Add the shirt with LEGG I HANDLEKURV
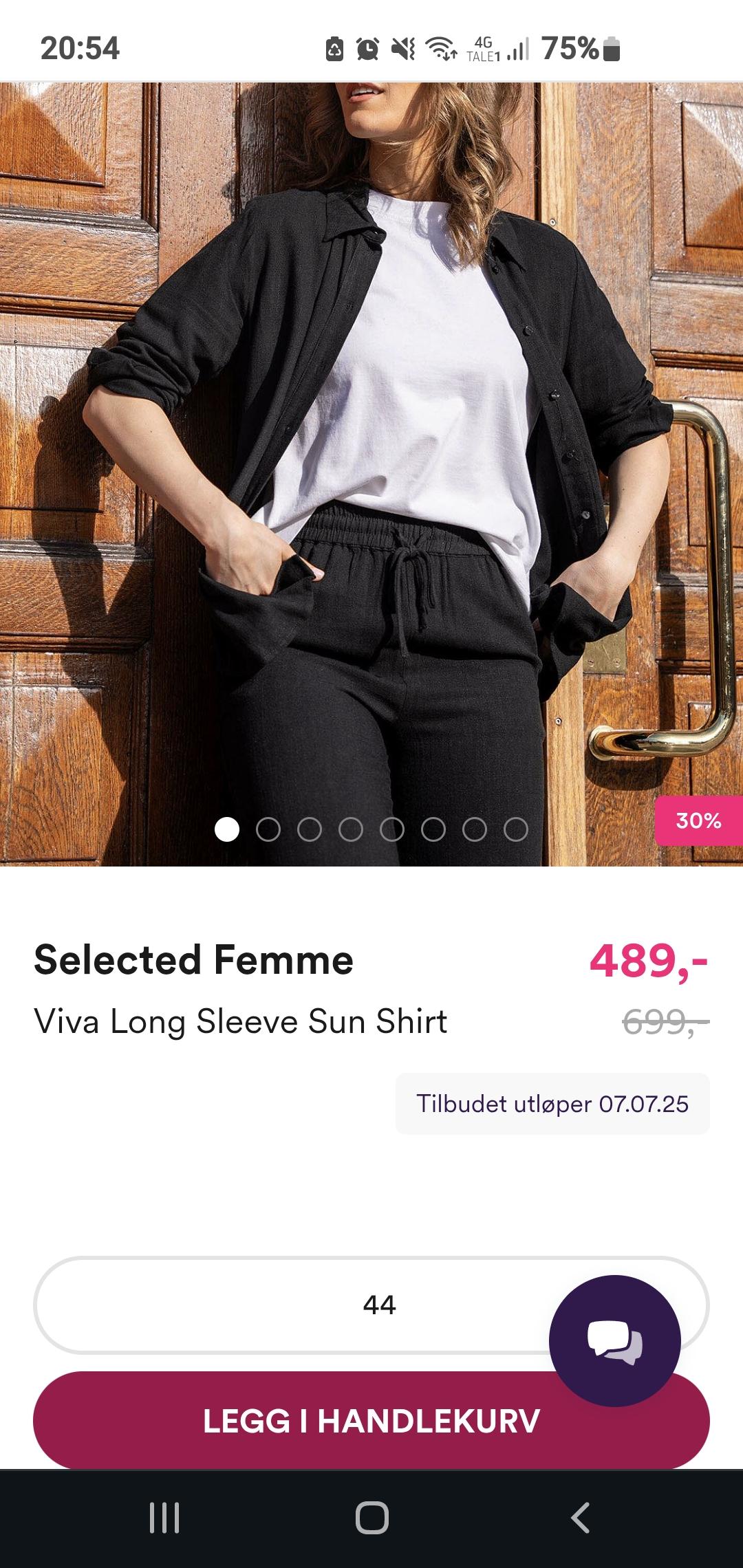 (371, 1421)
